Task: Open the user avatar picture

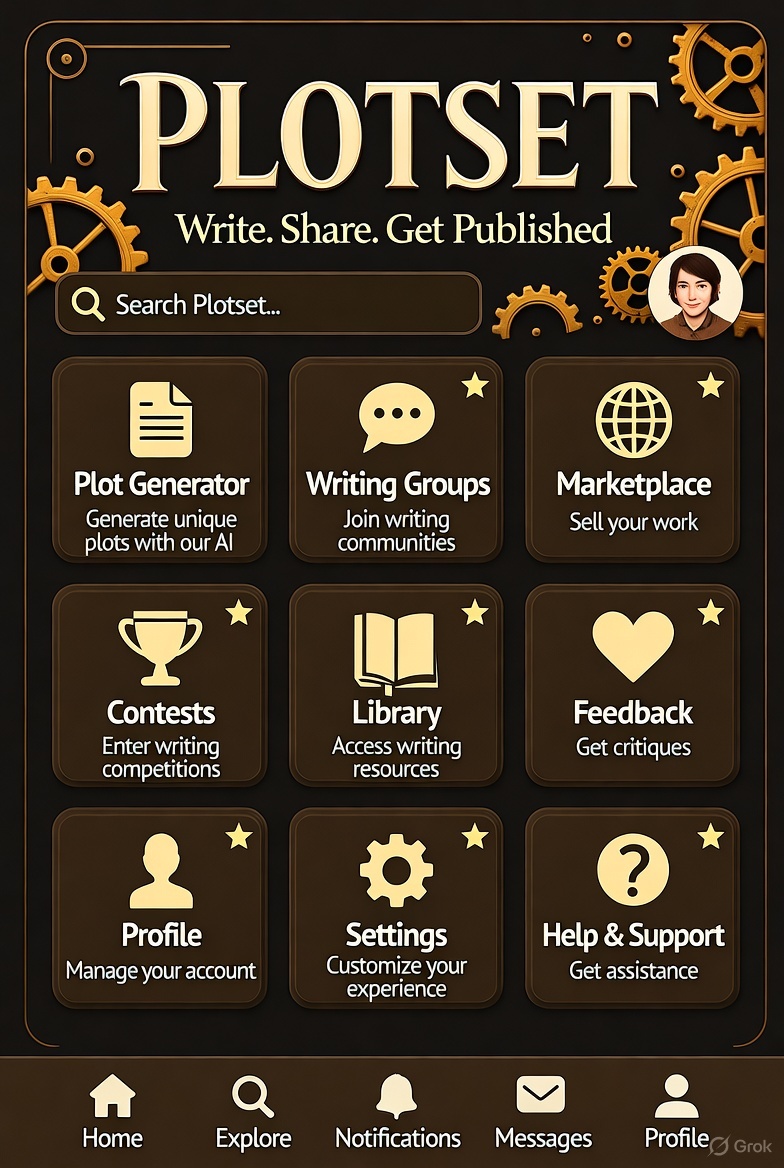Action: (x=695, y=293)
